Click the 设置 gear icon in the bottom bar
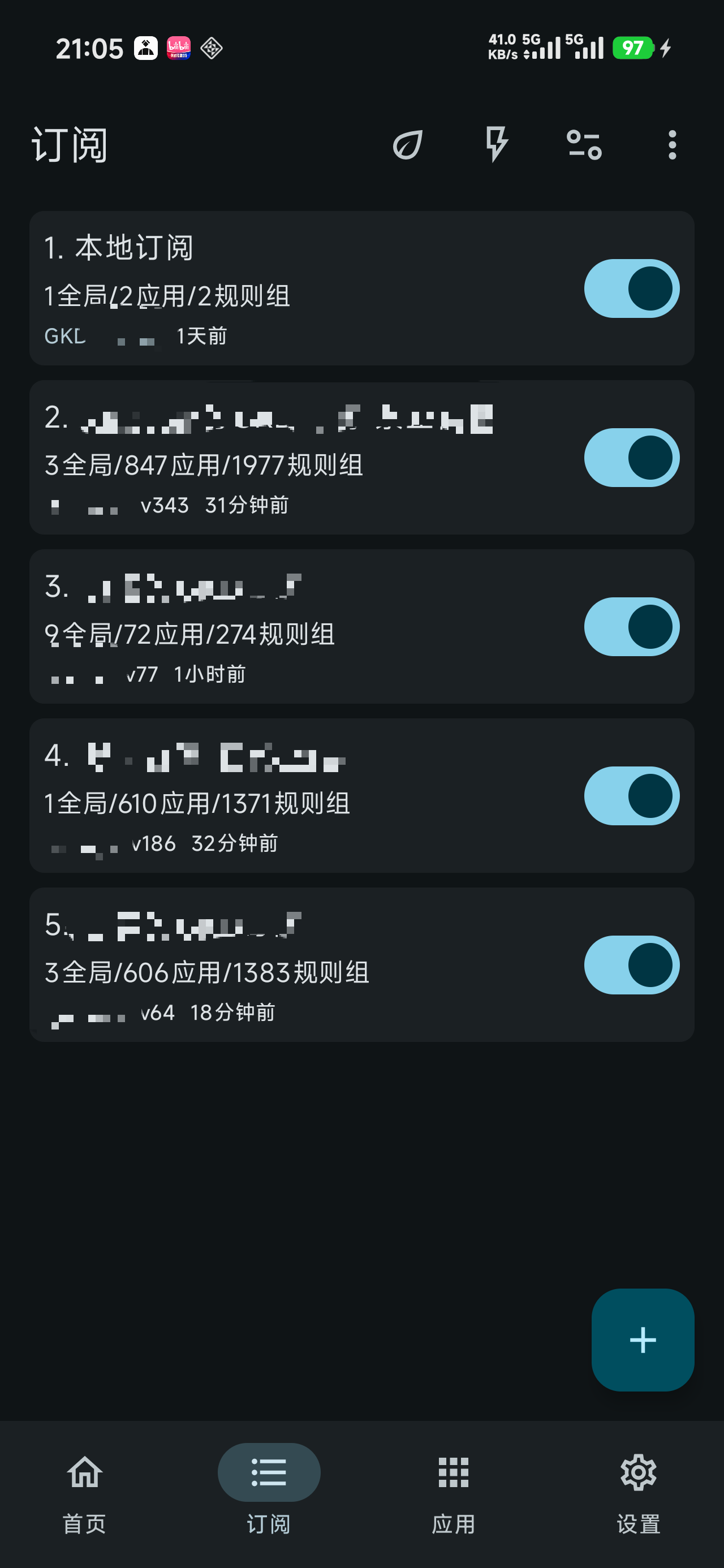Image resolution: width=724 pixels, height=1568 pixels. [637, 1472]
